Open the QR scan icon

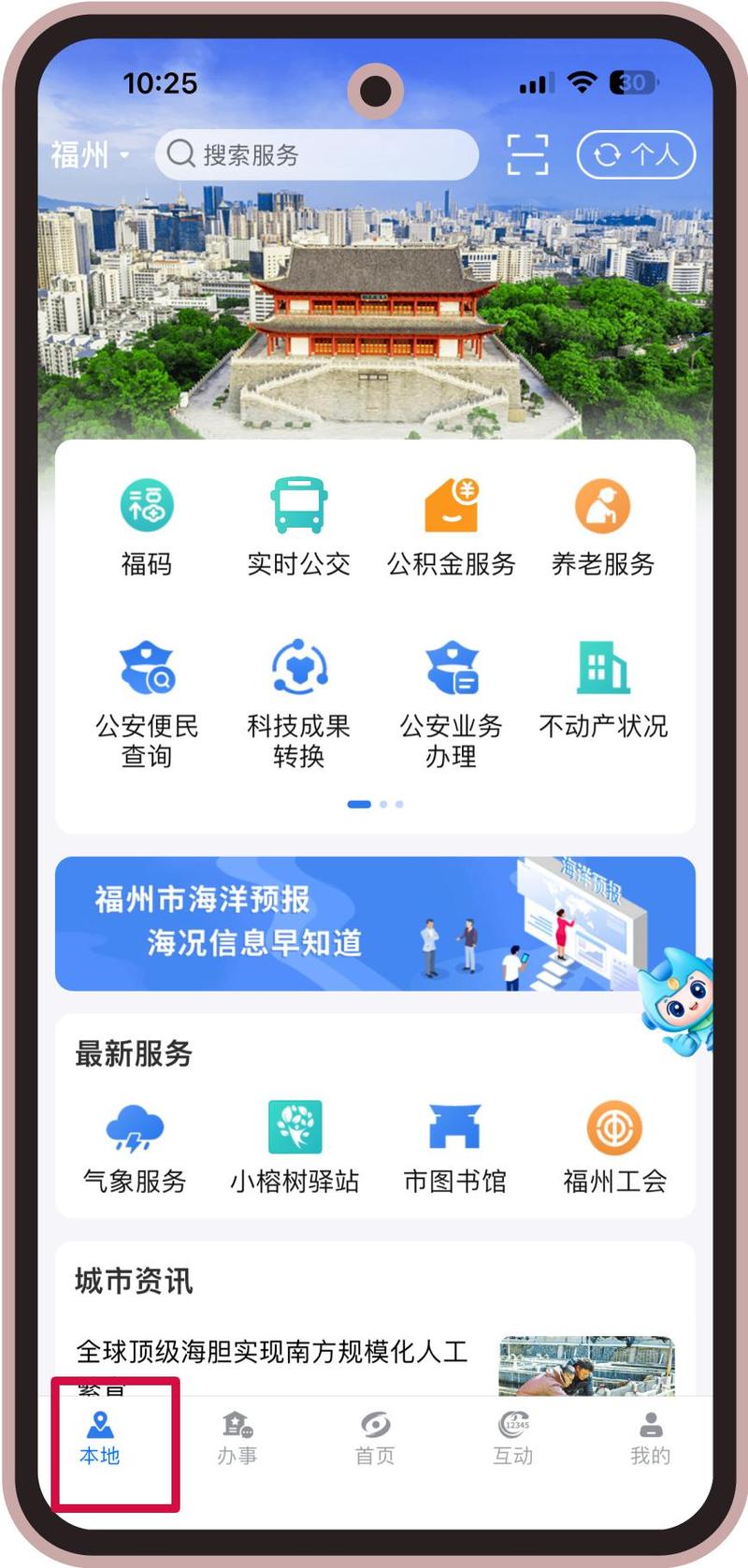[x=527, y=154]
